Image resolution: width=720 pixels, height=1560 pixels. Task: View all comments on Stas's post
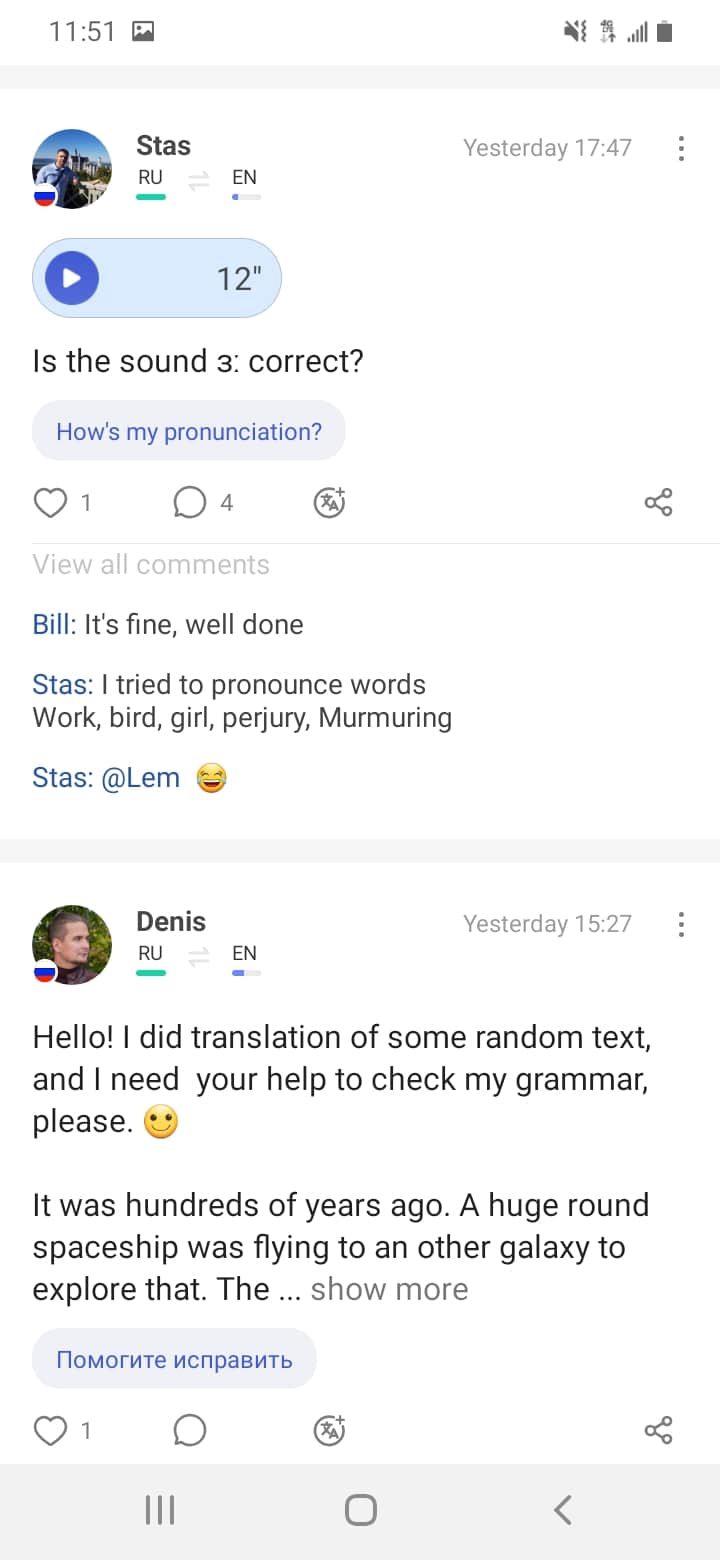151,565
